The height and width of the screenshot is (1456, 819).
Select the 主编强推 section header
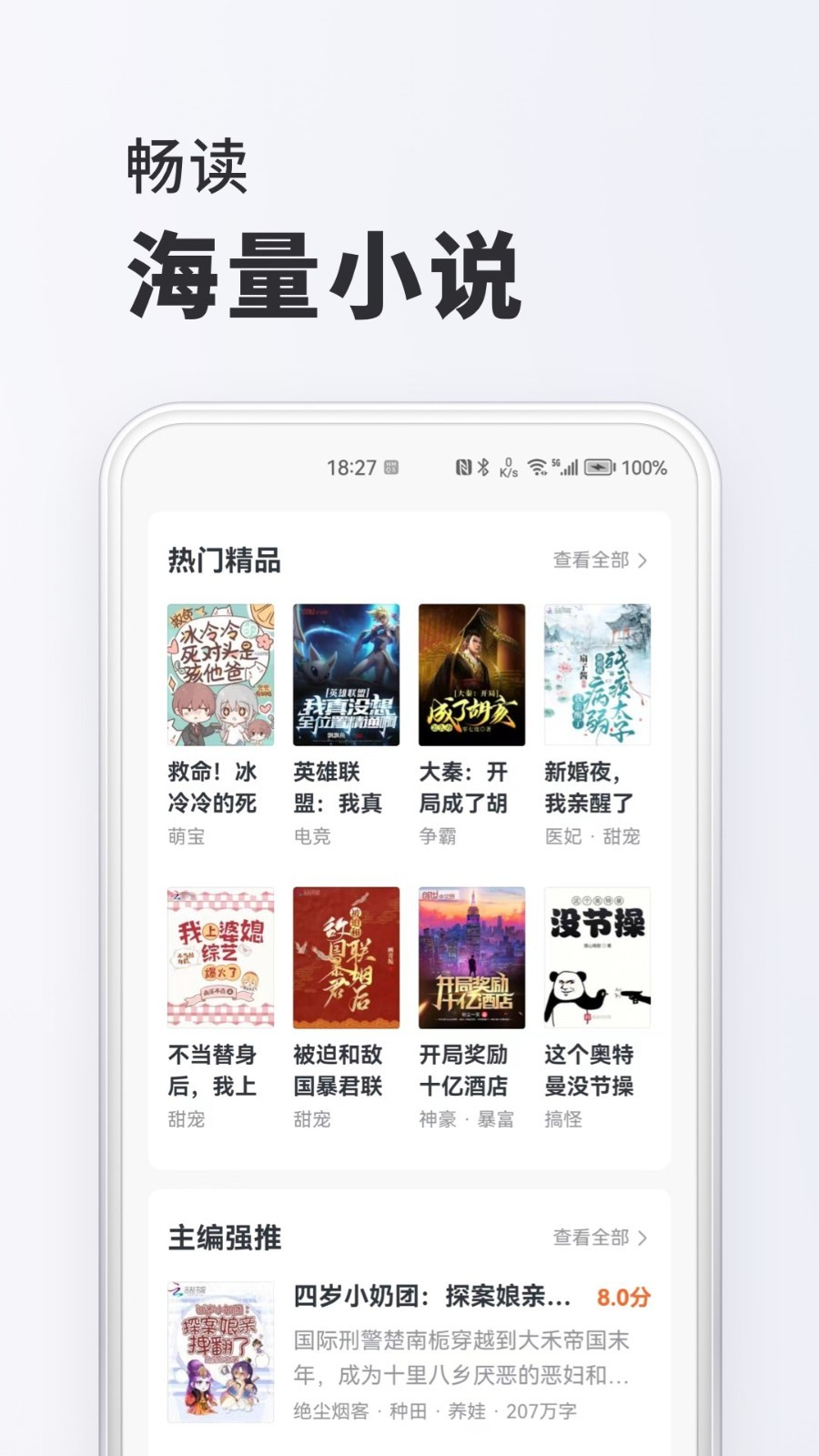pyautogui.click(x=222, y=1238)
